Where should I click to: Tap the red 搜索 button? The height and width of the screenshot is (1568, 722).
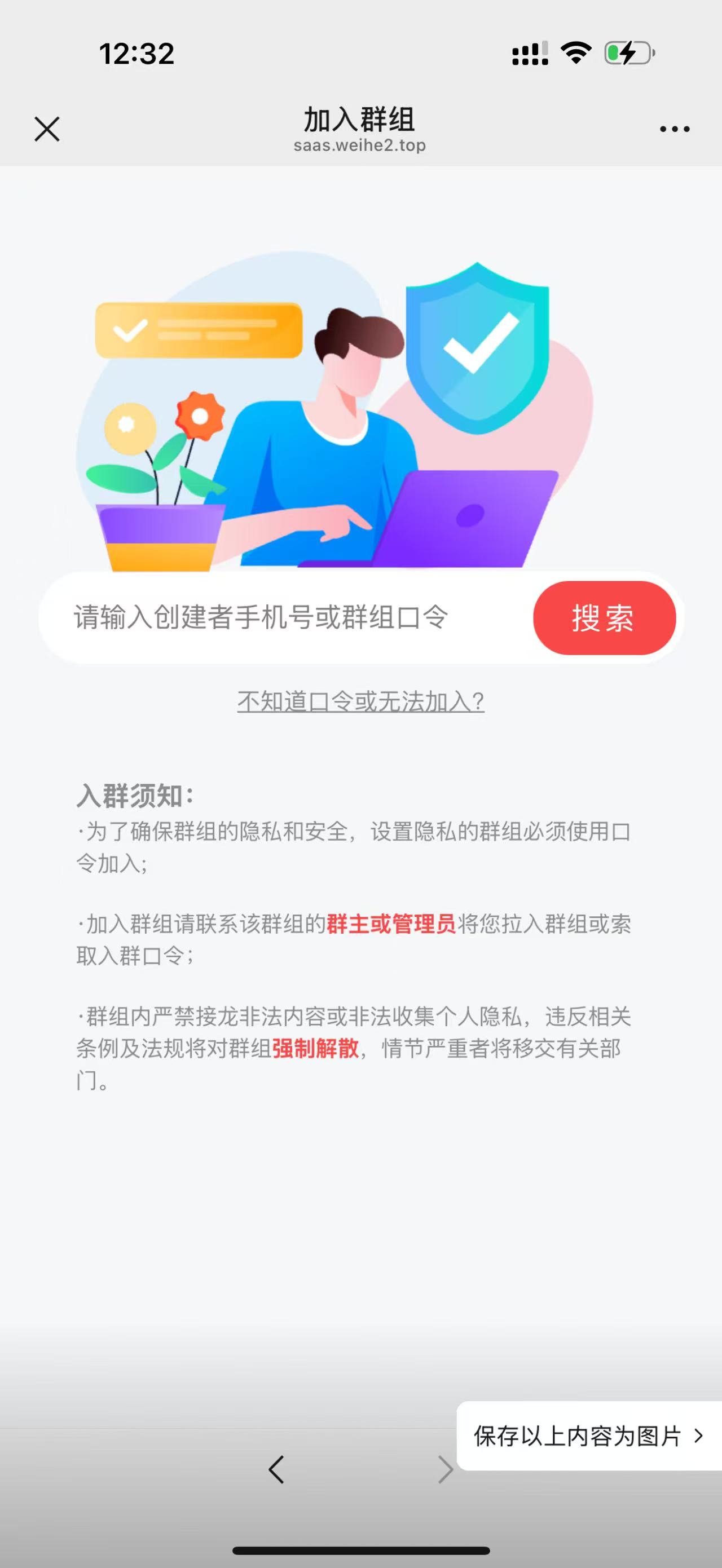604,618
